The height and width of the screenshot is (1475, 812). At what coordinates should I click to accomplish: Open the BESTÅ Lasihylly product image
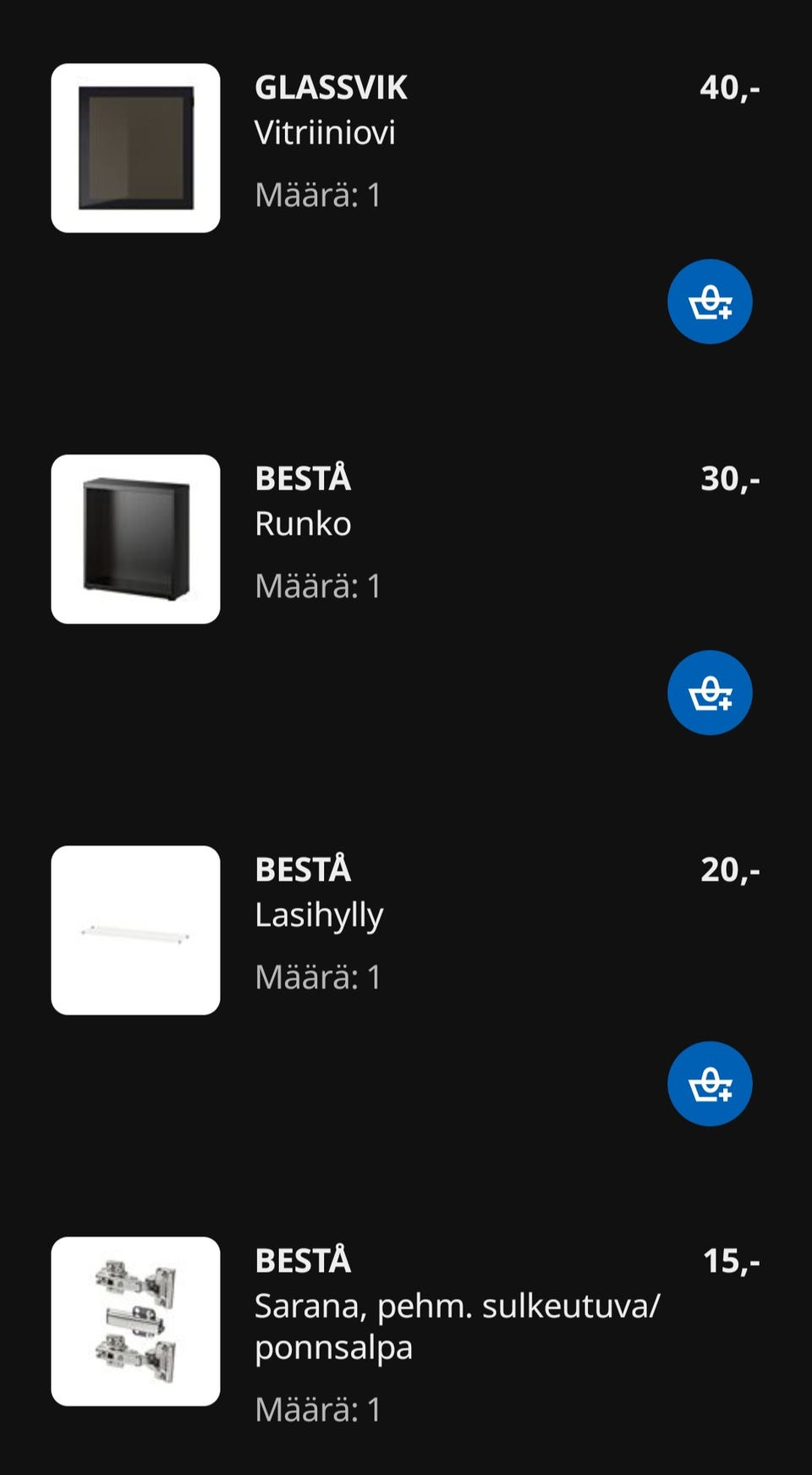pyautogui.click(x=135, y=930)
